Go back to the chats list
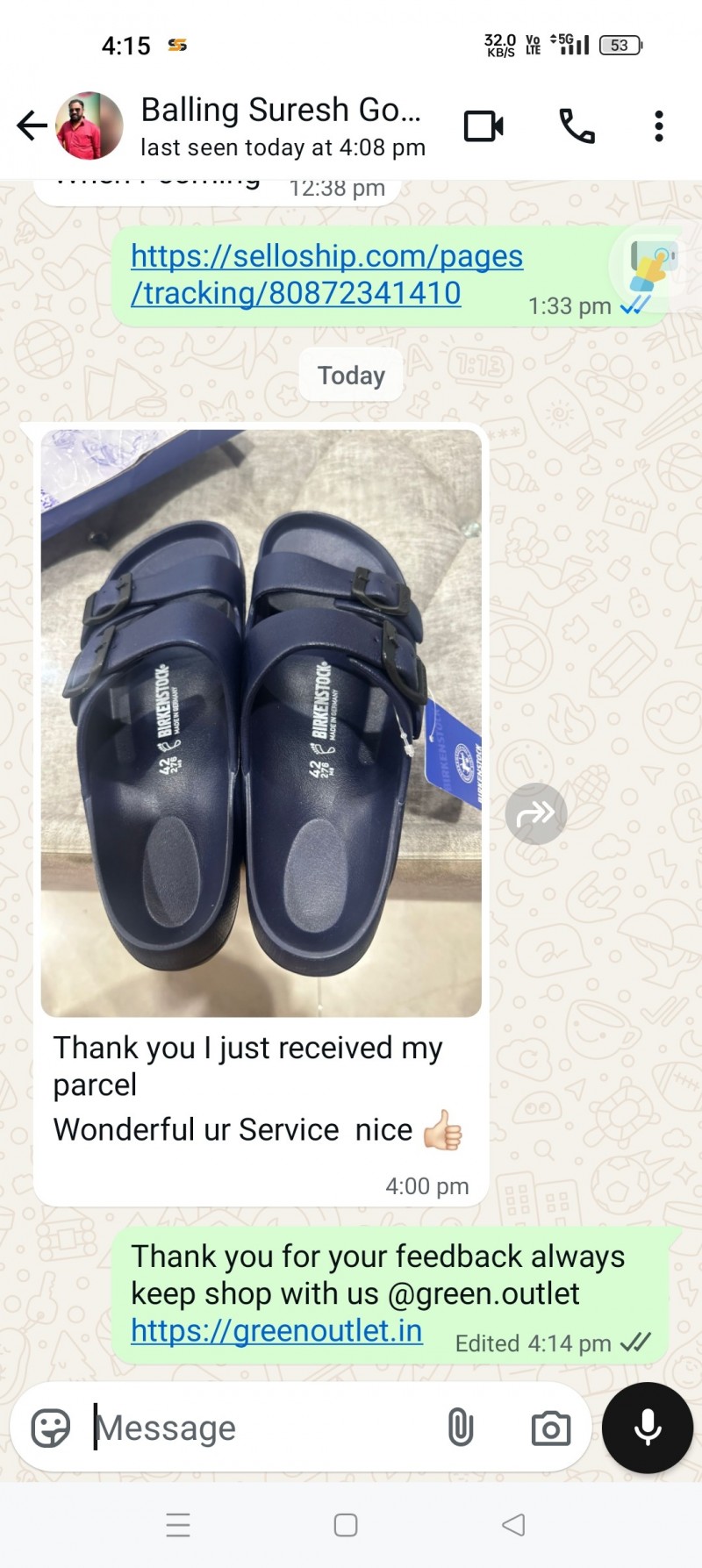Viewport: 702px width, 1568px height. [x=32, y=125]
